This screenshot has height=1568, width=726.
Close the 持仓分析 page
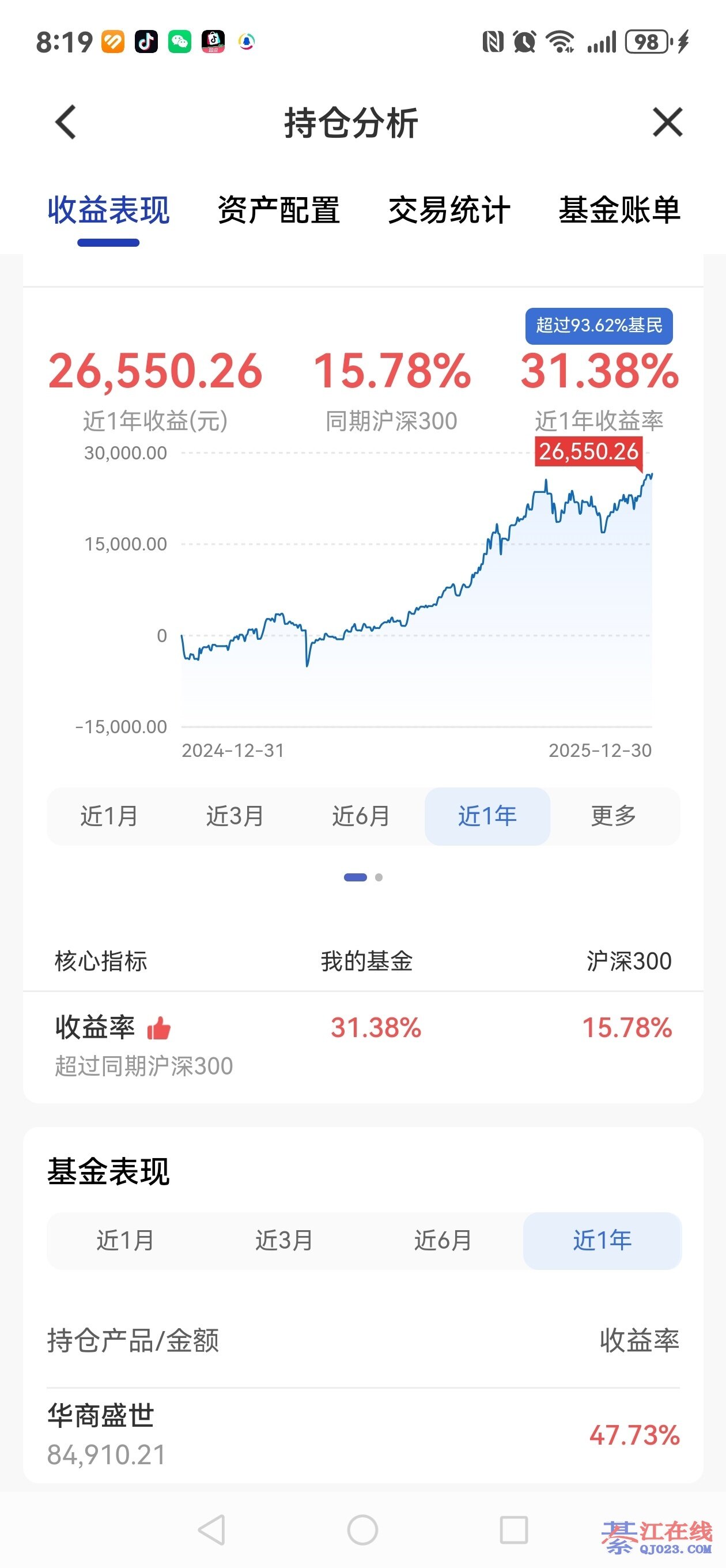[x=667, y=122]
